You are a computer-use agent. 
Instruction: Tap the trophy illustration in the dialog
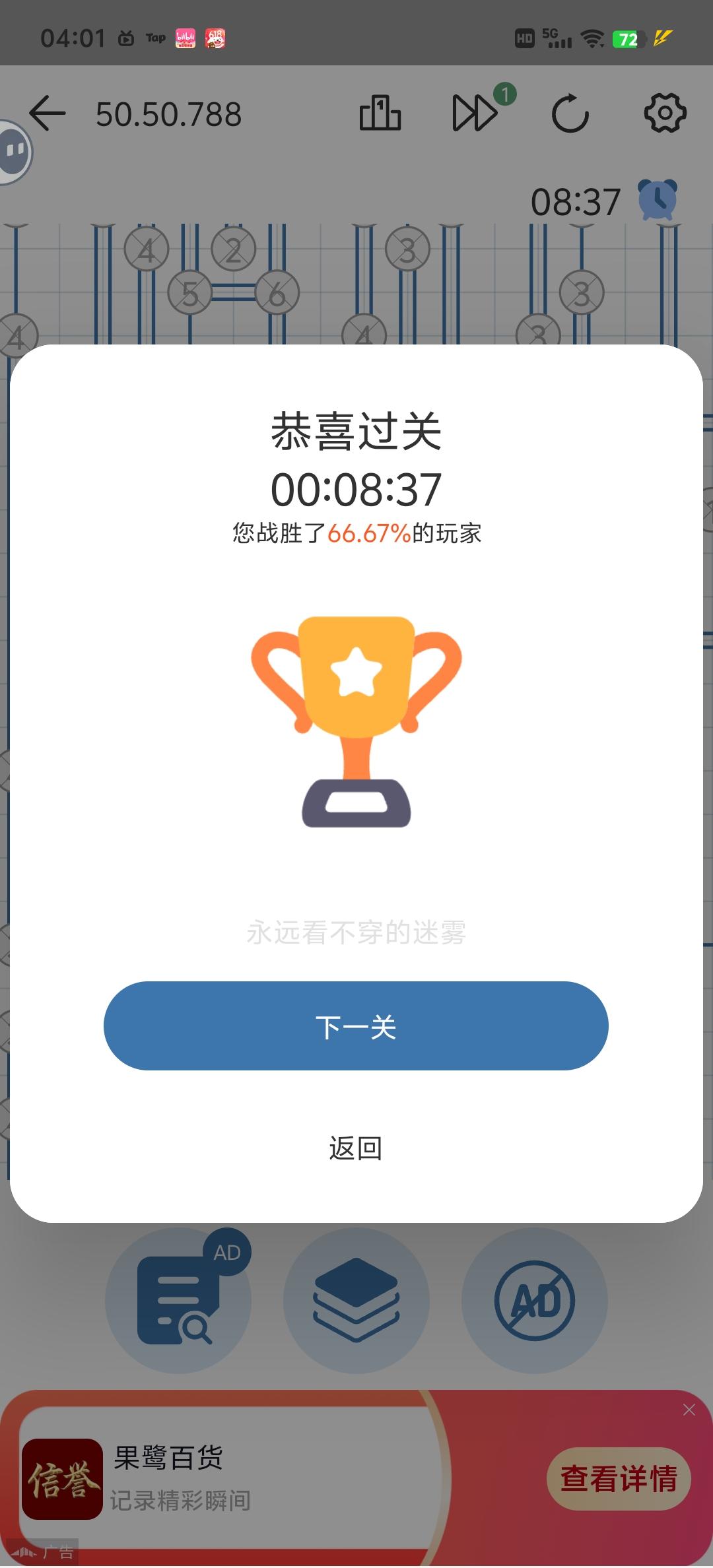(356, 719)
